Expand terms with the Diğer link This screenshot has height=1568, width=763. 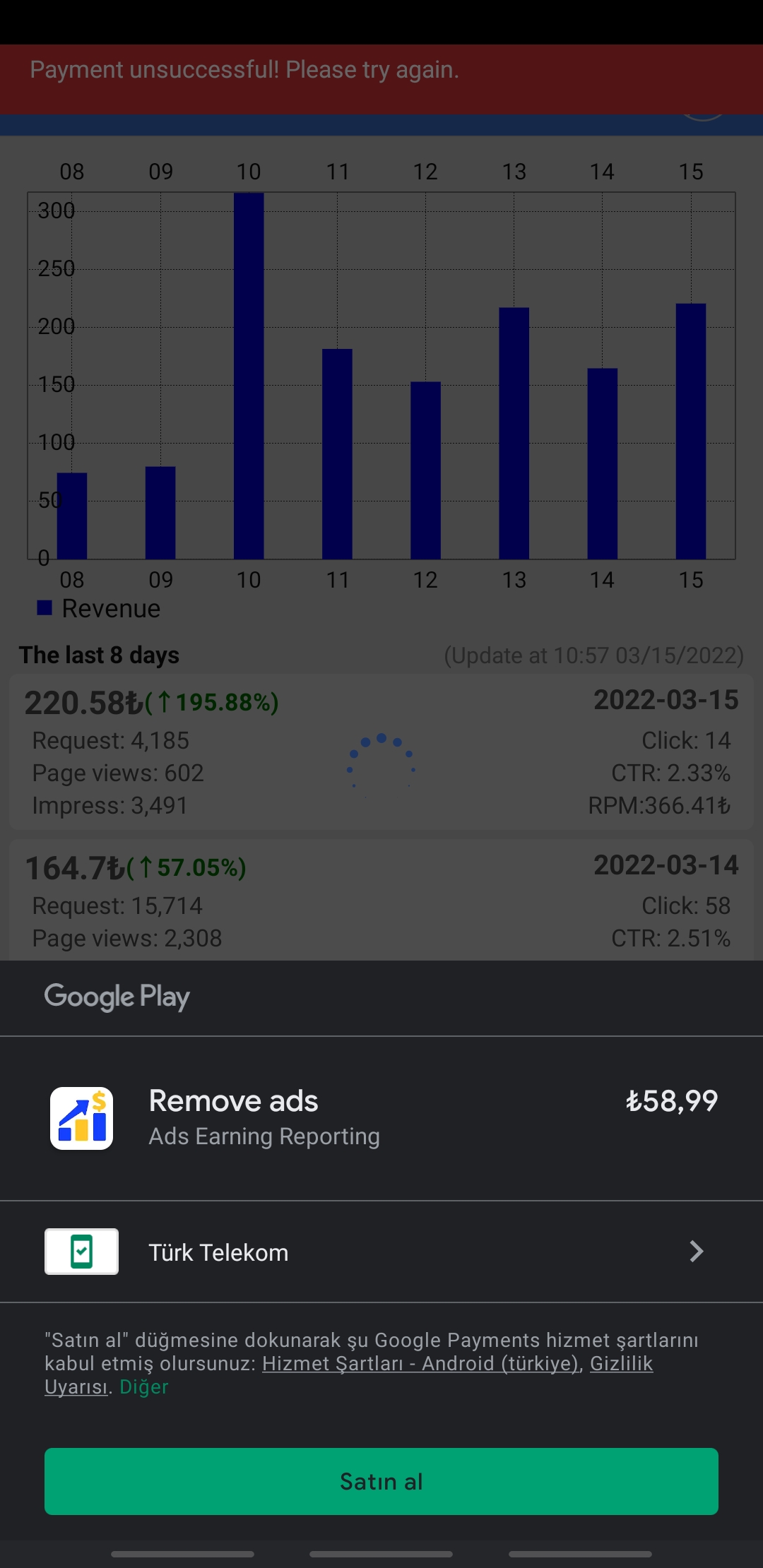144,1386
